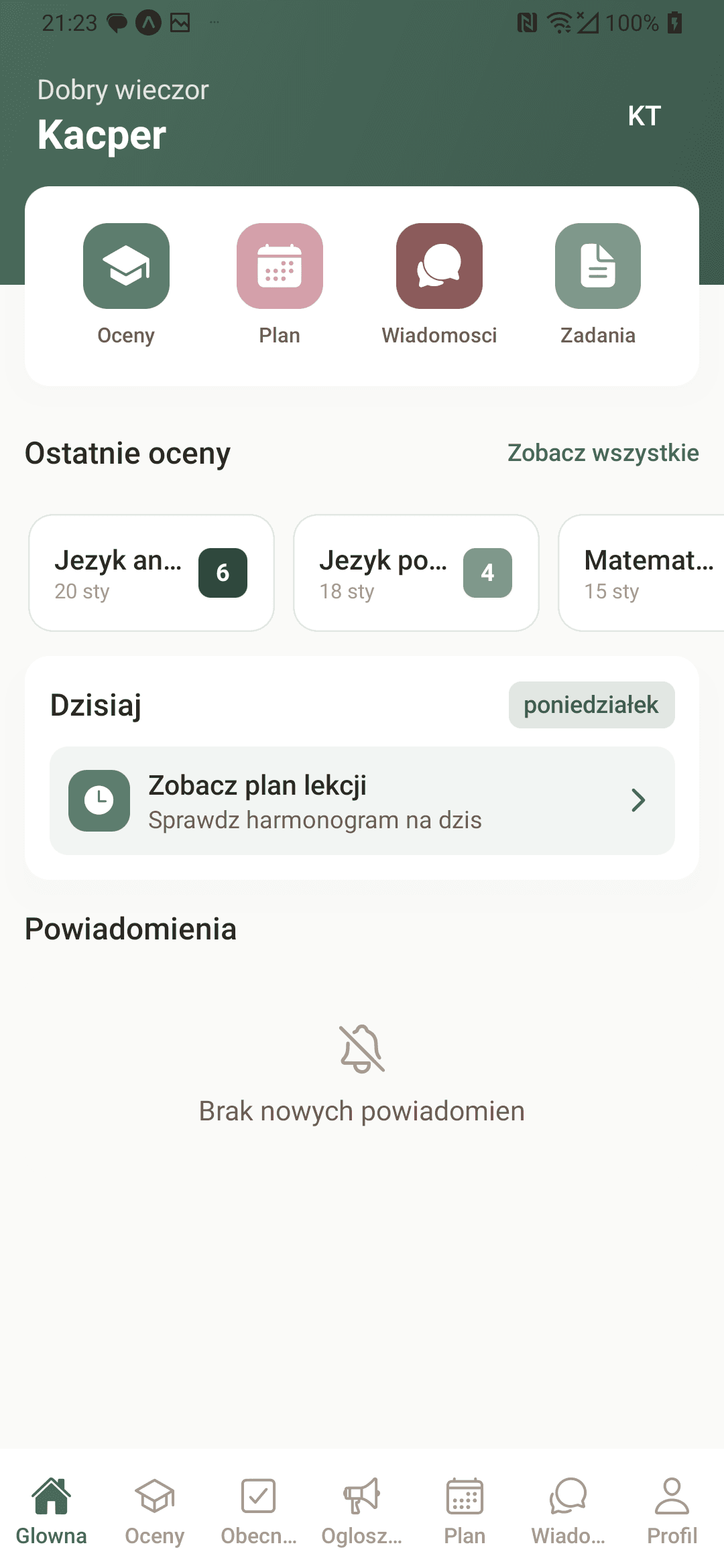Tap the poniedziałek day badge
Screen dimensions: 724x1568
[x=592, y=704]
